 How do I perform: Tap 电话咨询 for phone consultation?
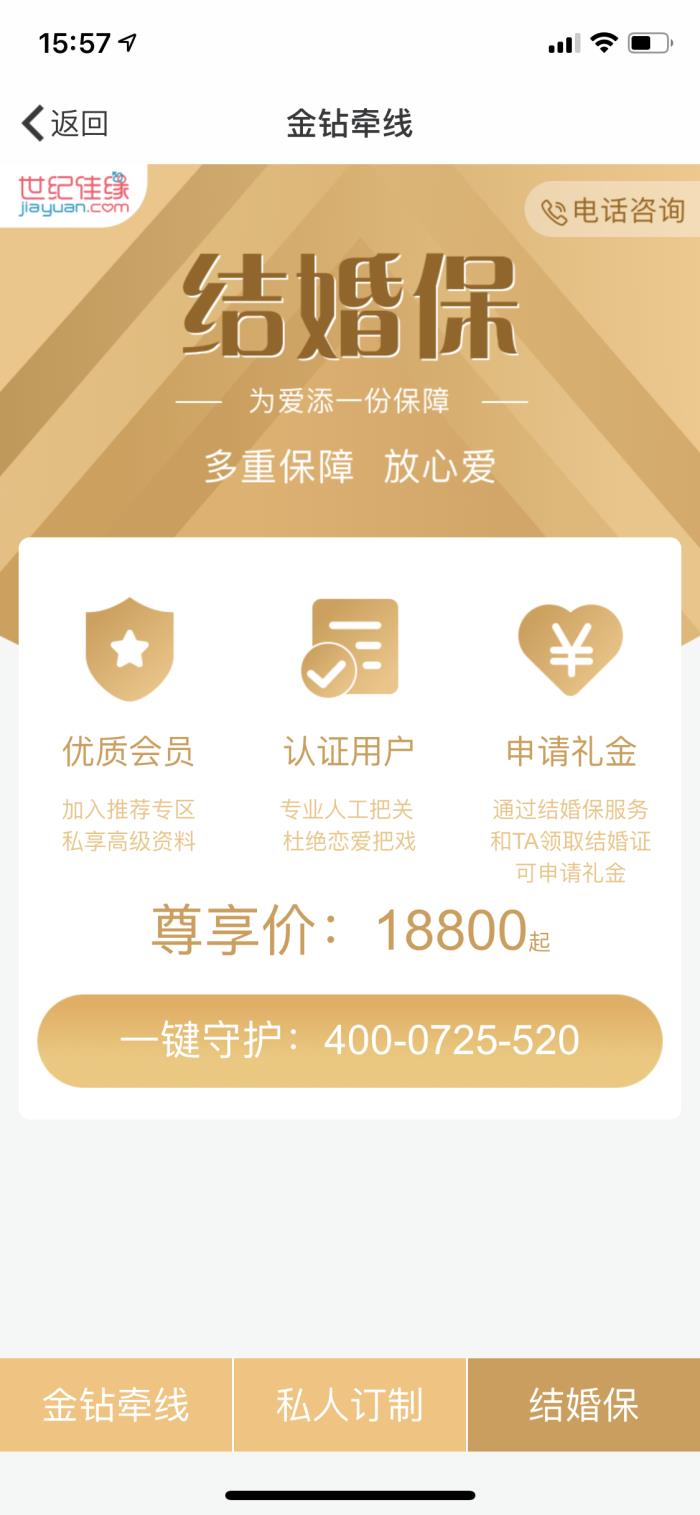coord(613,210)
